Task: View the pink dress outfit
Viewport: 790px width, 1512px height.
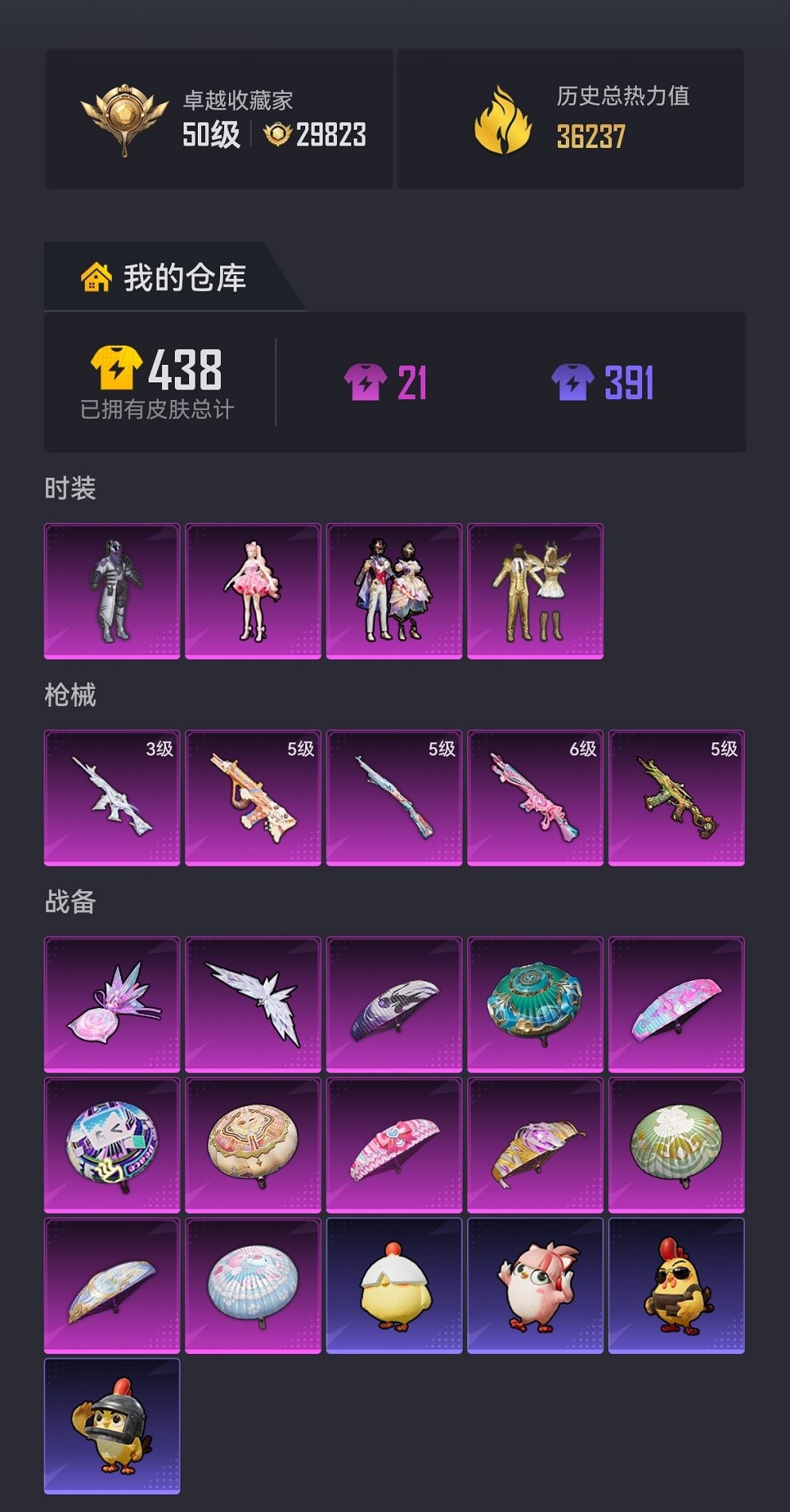Action: (x=253, y=591)
